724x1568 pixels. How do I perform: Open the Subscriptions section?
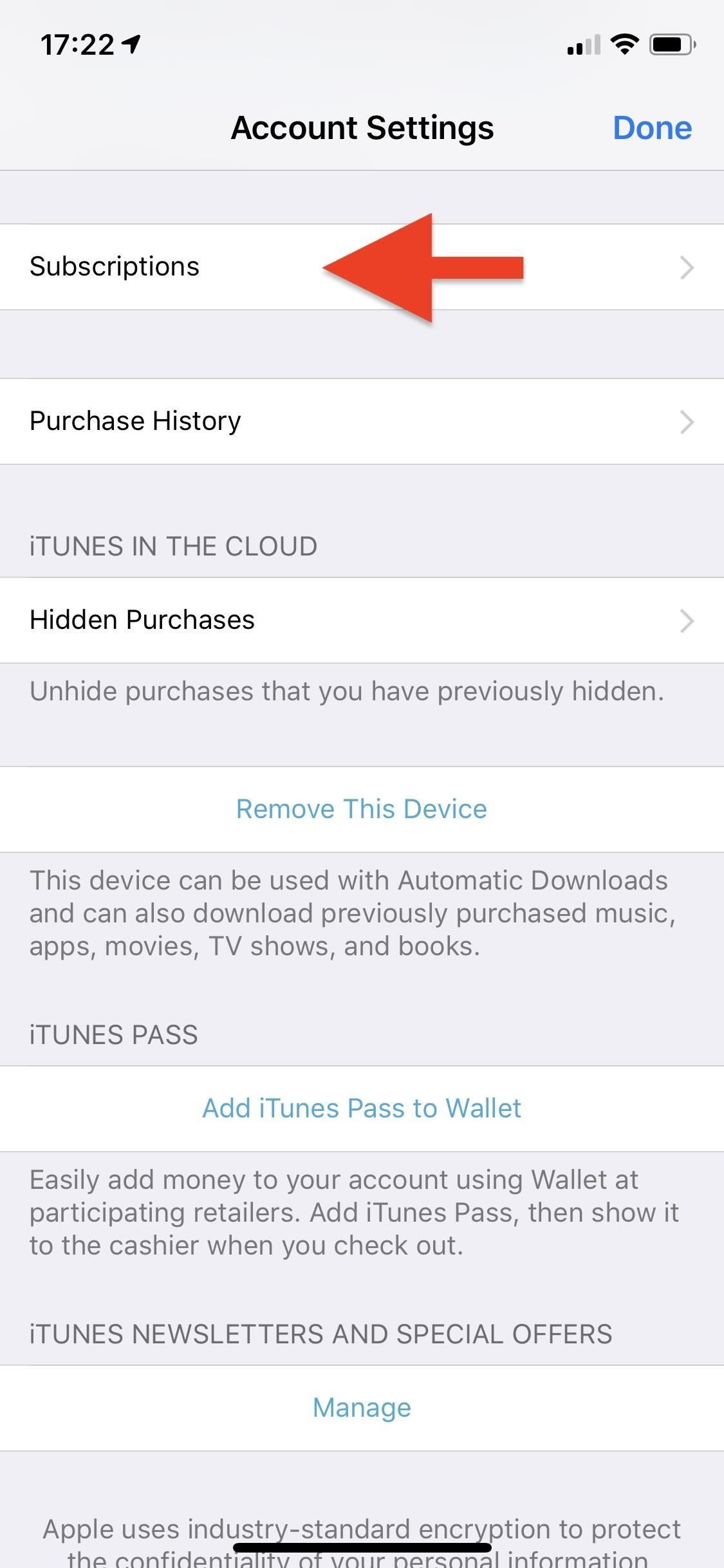114,266
